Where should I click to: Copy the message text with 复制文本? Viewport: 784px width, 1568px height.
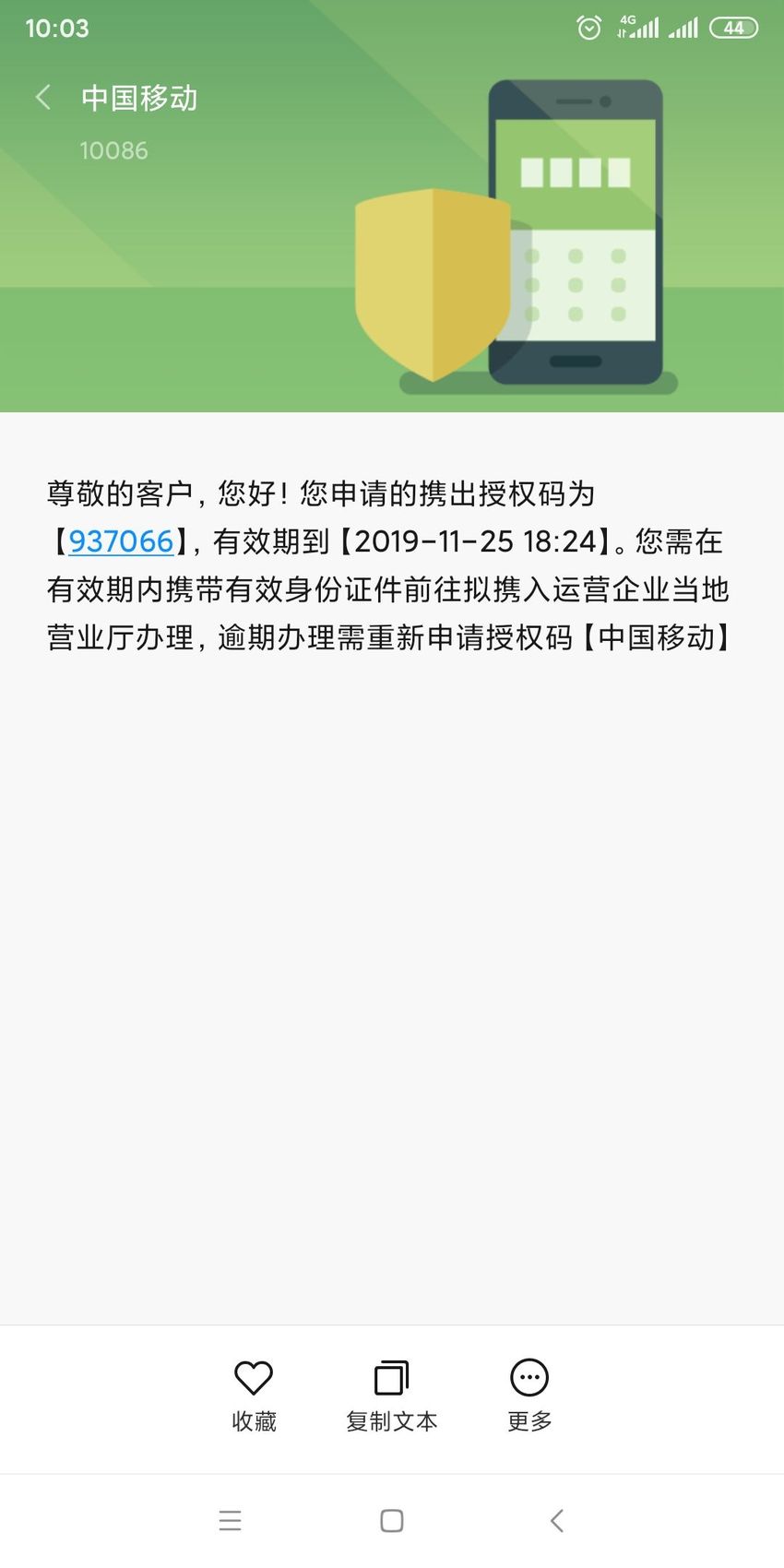[x=391, y=1396]
